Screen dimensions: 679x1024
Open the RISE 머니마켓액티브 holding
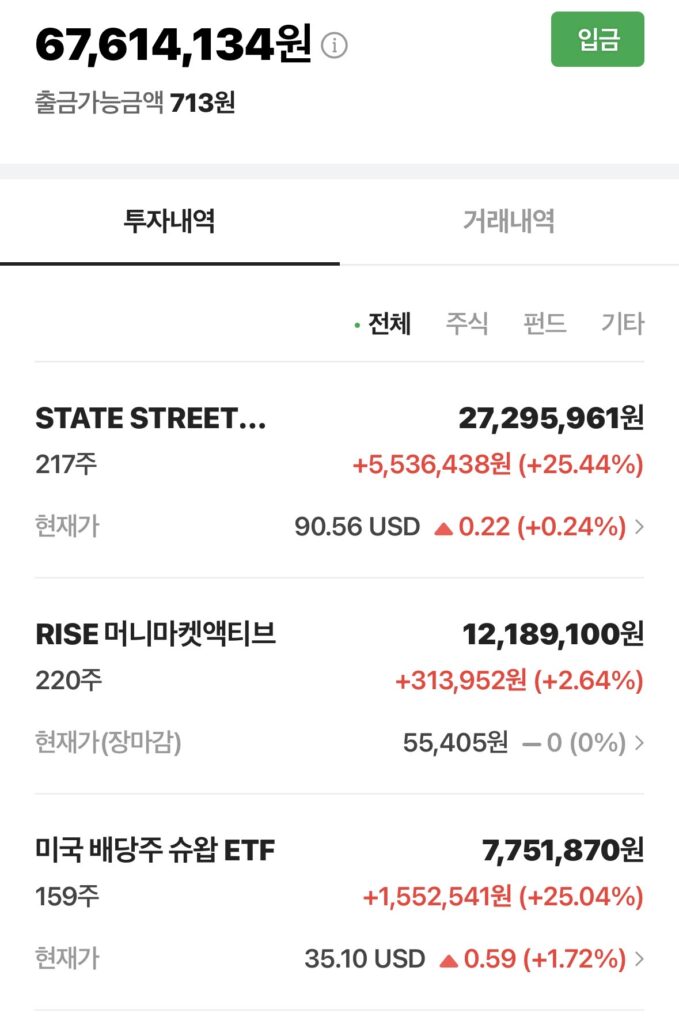coord(340,686)
